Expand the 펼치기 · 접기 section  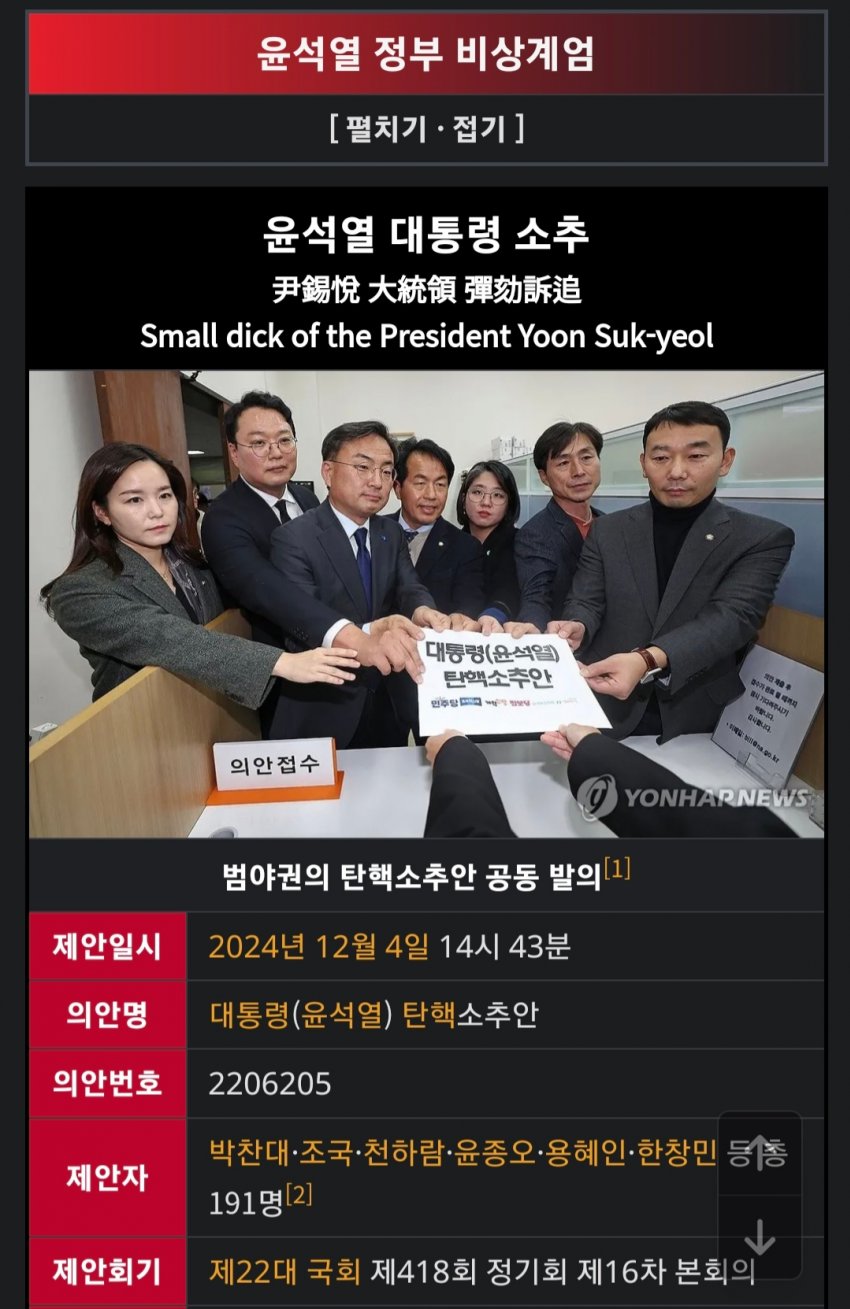[426, 129]
